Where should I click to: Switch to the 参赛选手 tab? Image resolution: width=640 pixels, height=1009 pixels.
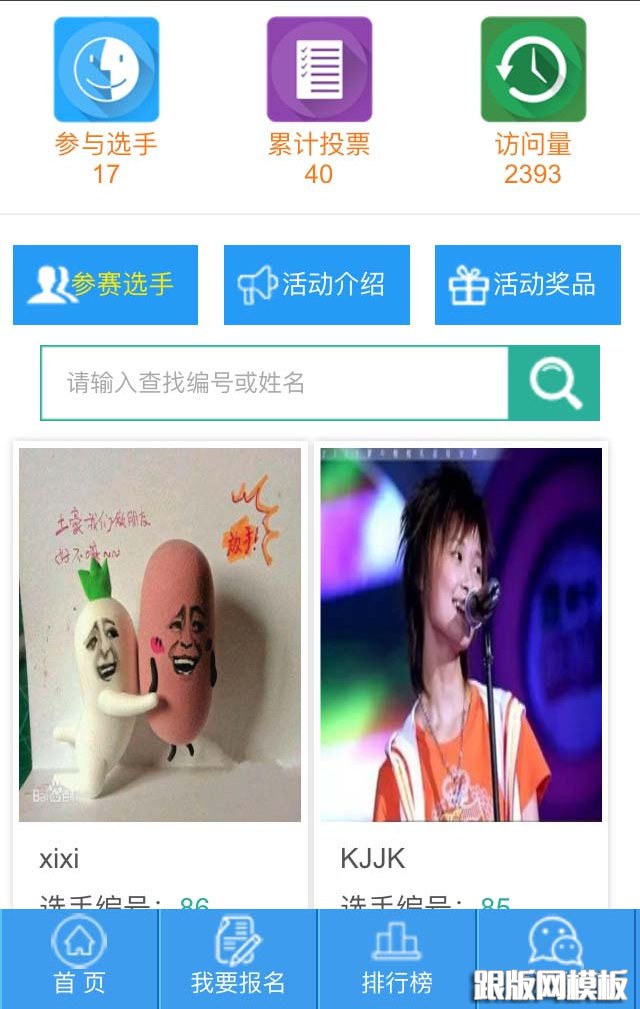[x=105, y=285]
